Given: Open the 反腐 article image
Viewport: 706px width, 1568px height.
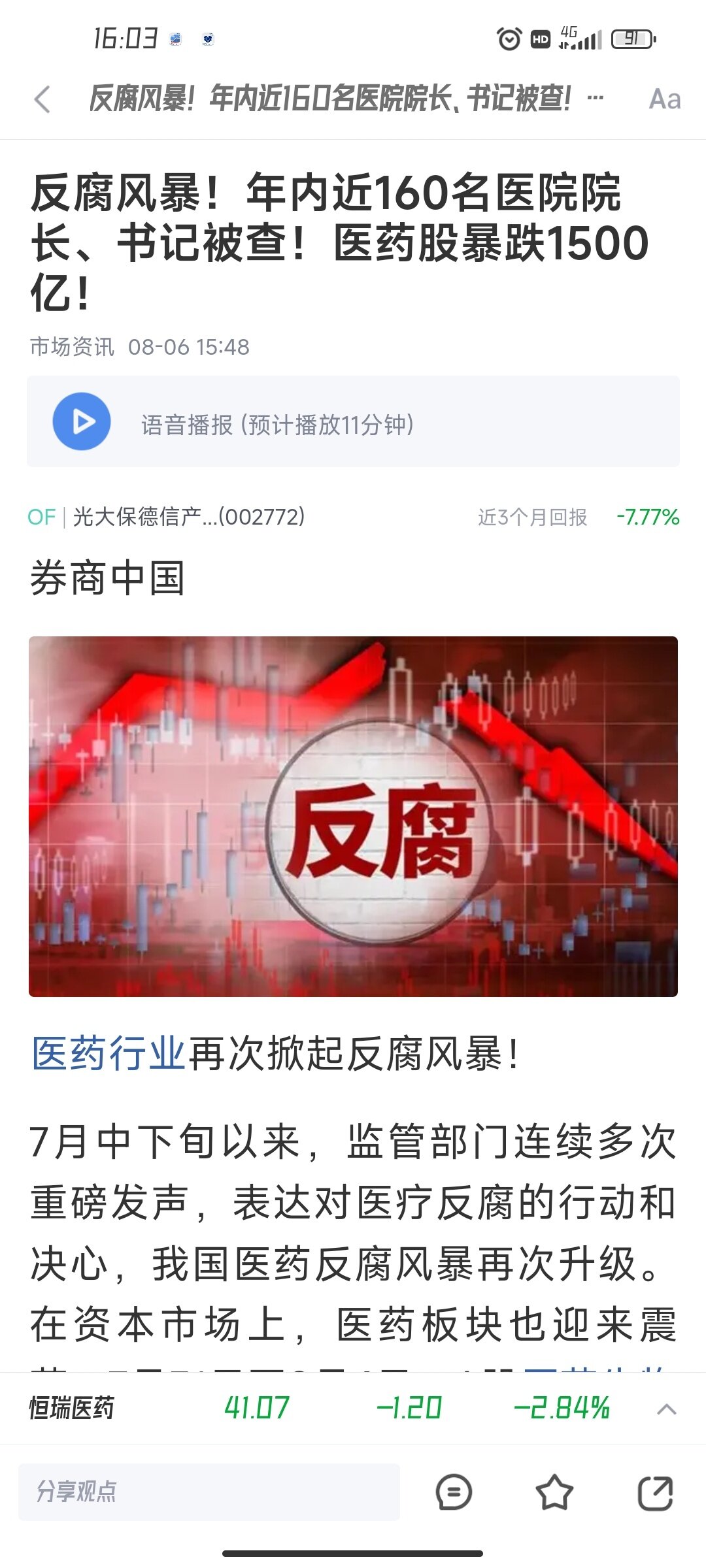Looking at the screenshot, I should pyautogui.click(x=353, y=816).
